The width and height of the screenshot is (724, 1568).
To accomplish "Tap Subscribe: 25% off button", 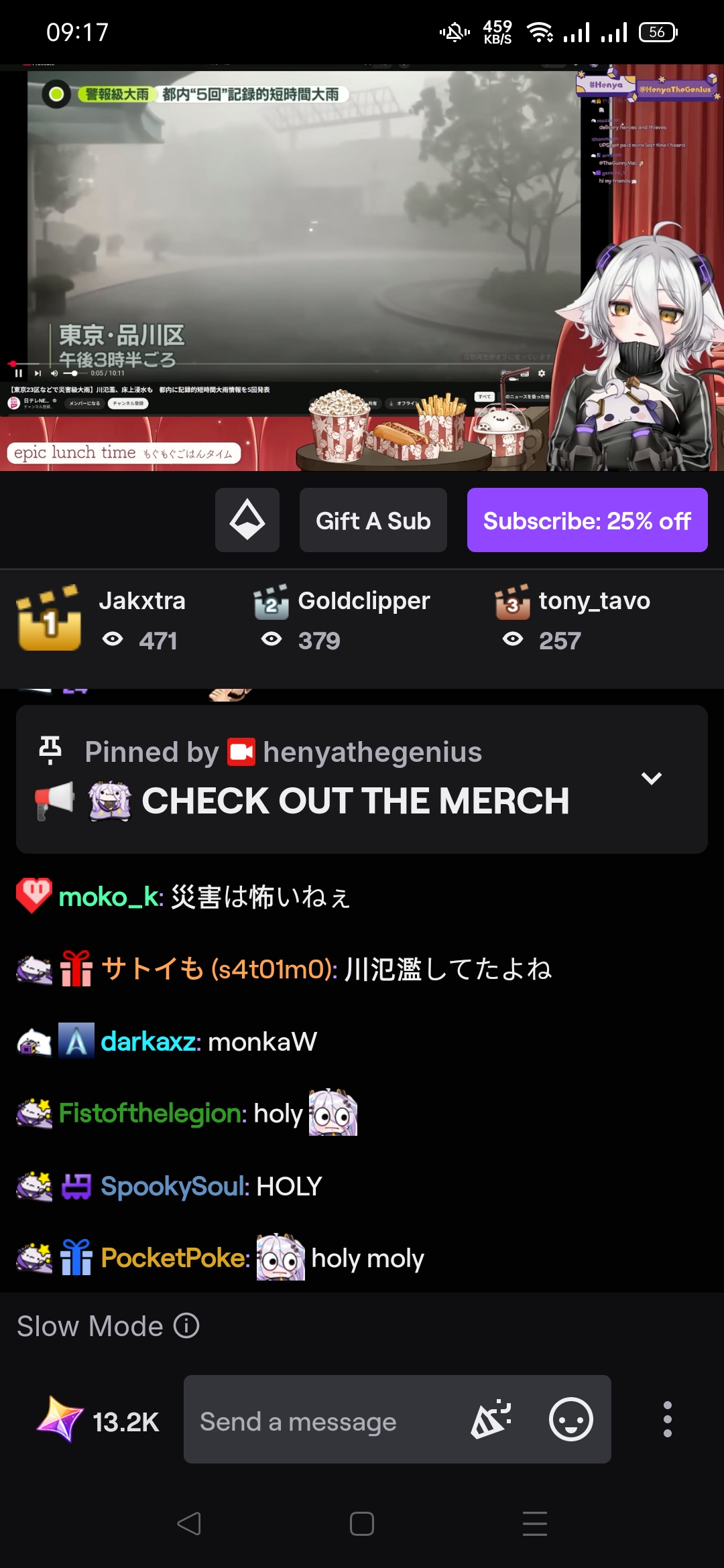I will [587, 520].
